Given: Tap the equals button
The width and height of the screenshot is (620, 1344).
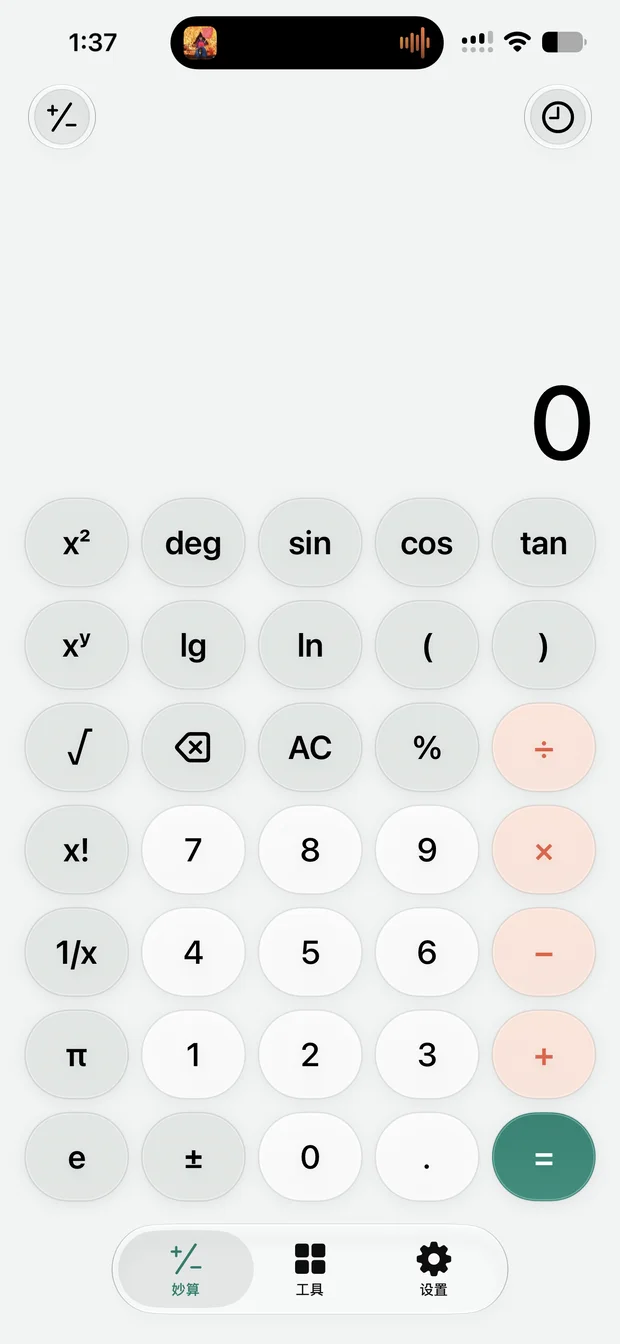Looking at the screenshot, I should [x=544, y=1157].
